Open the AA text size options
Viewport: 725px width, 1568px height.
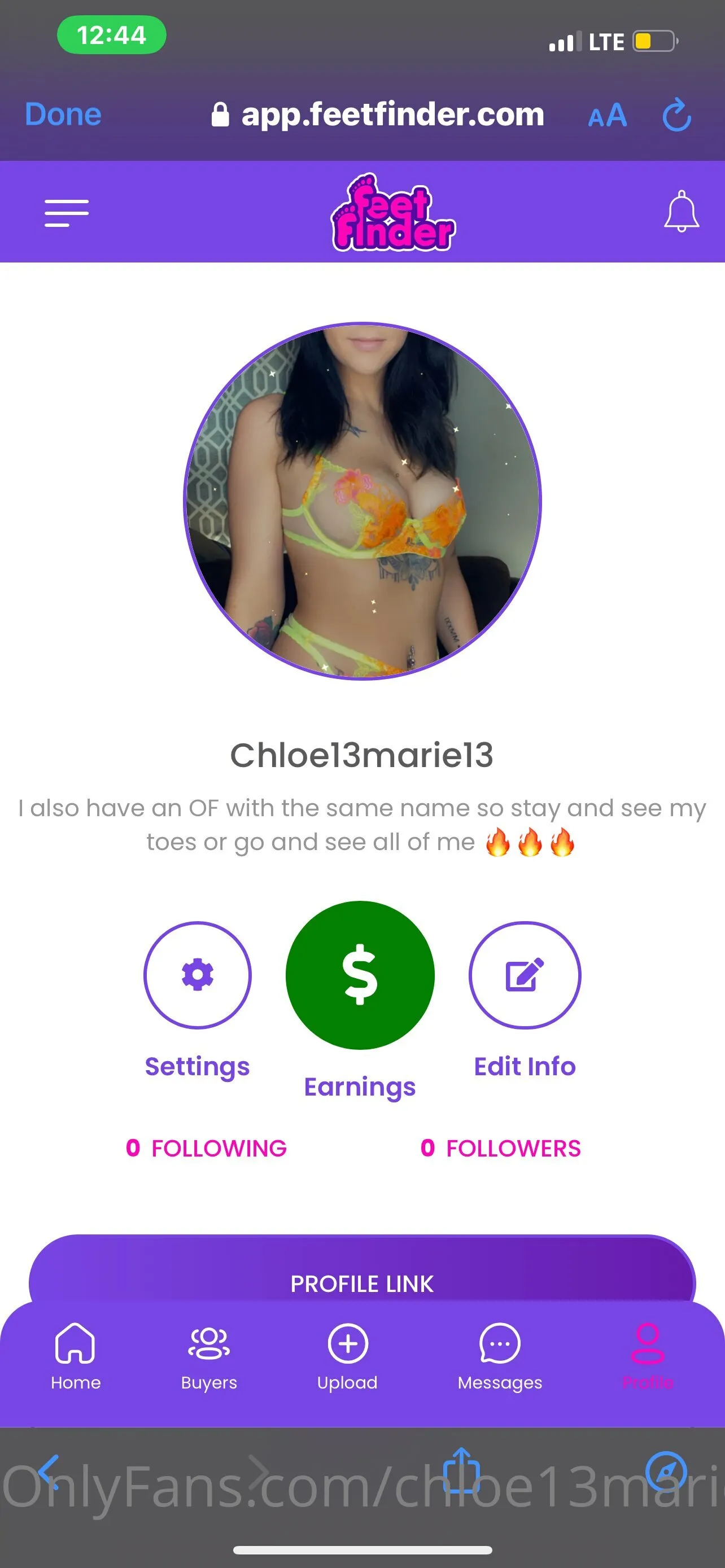[607, 115]
